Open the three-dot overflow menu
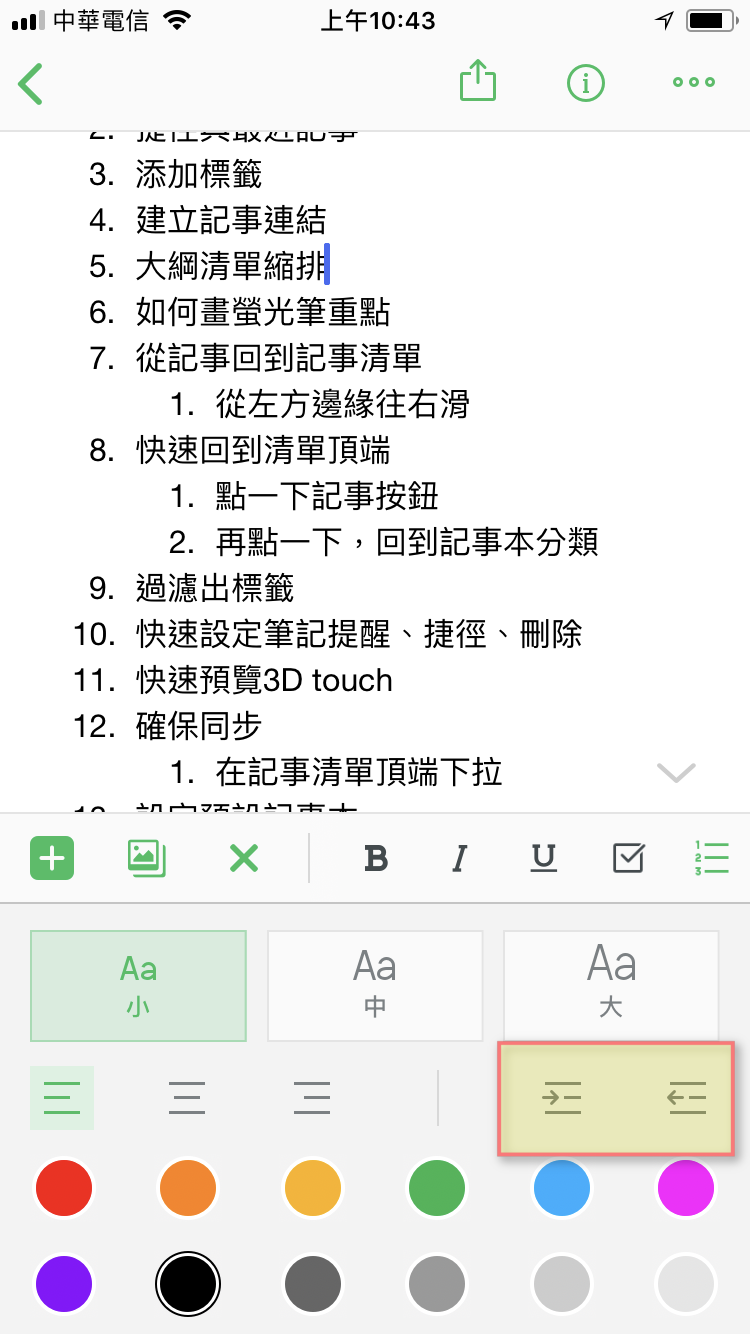The image size is (750, 1334). coord(694,84)
